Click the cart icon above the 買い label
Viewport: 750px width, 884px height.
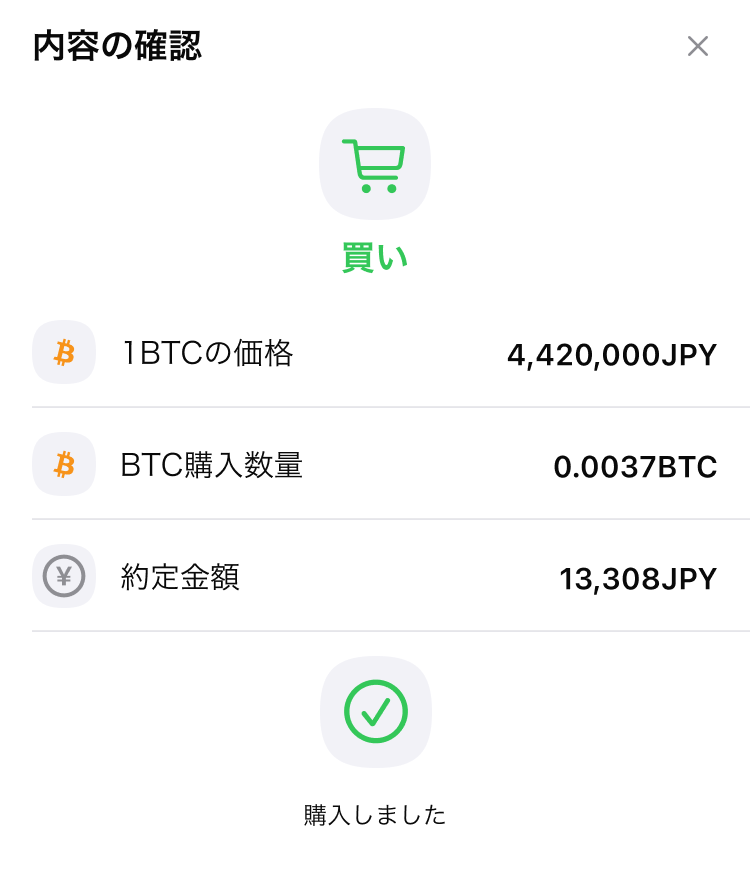pos(375,163)
